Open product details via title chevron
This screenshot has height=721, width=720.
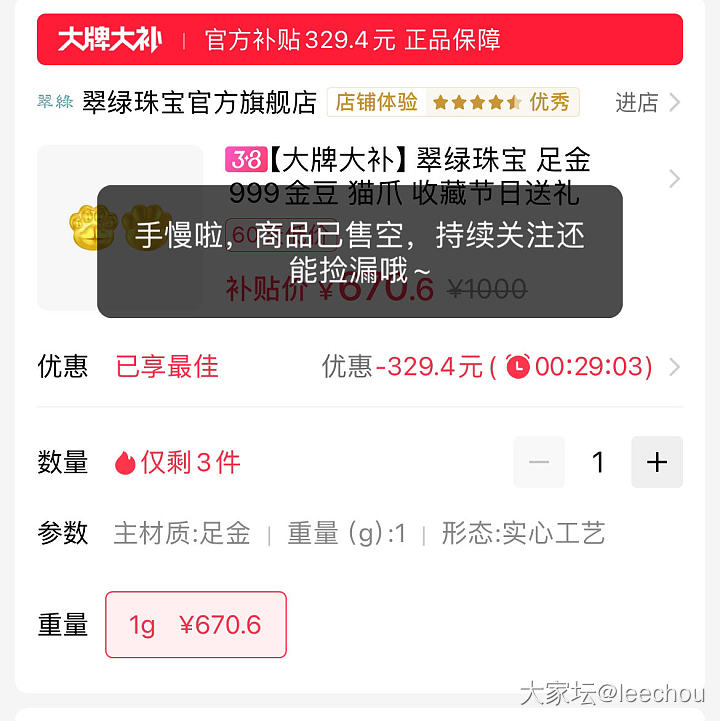tap(674, 179)
